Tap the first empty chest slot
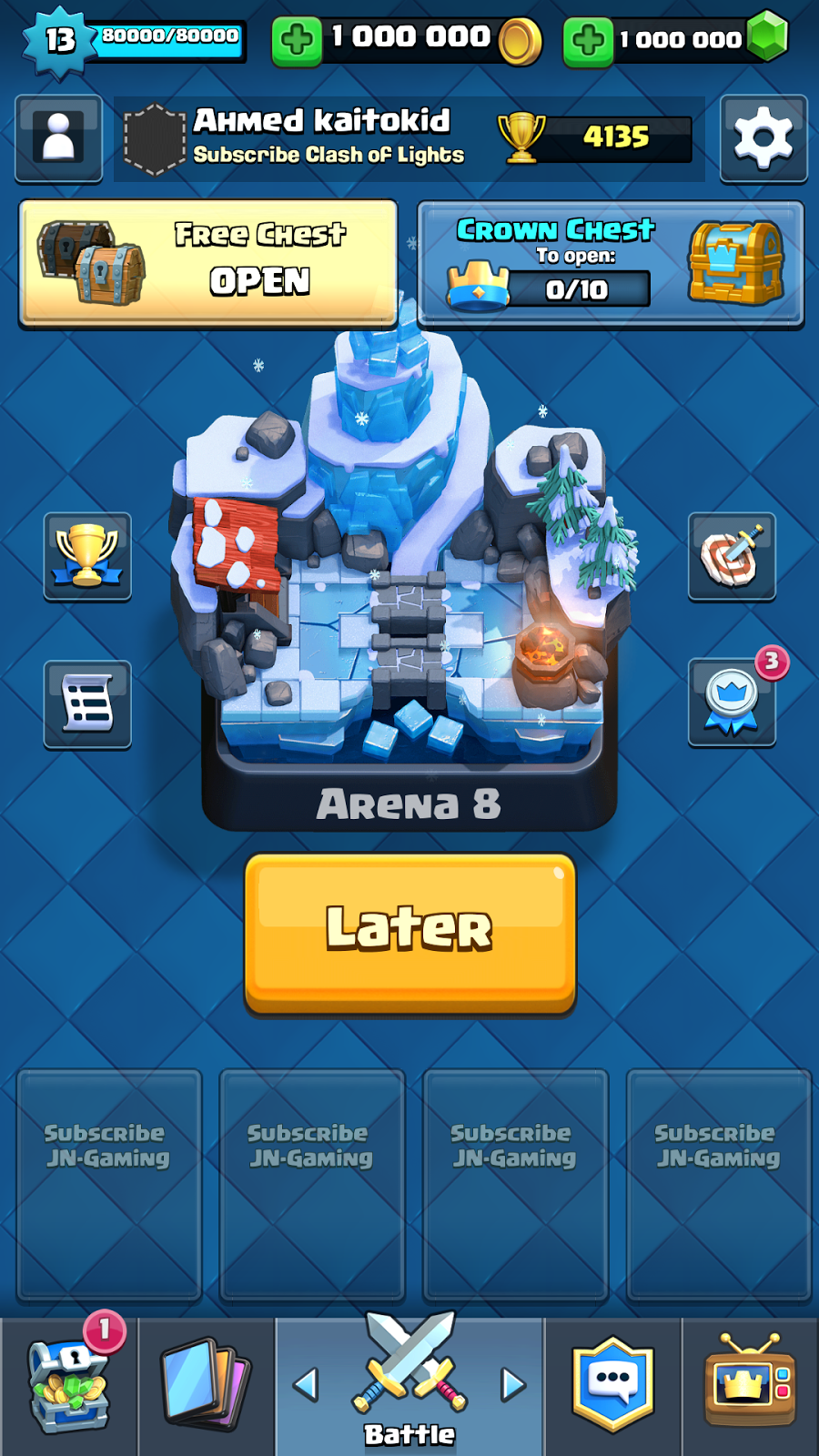819x1456 pixels. 108,1183
